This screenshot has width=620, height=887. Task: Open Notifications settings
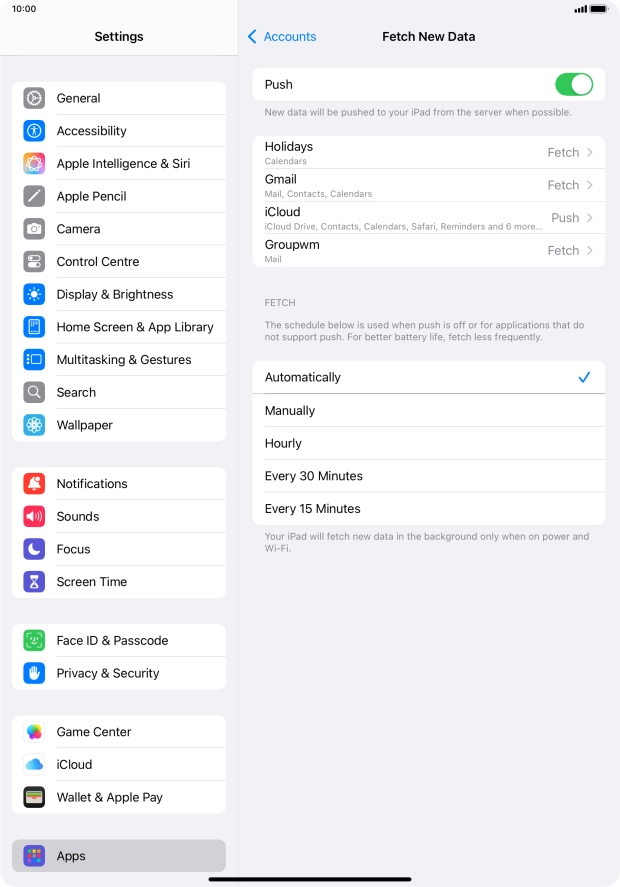coord(119,484)
